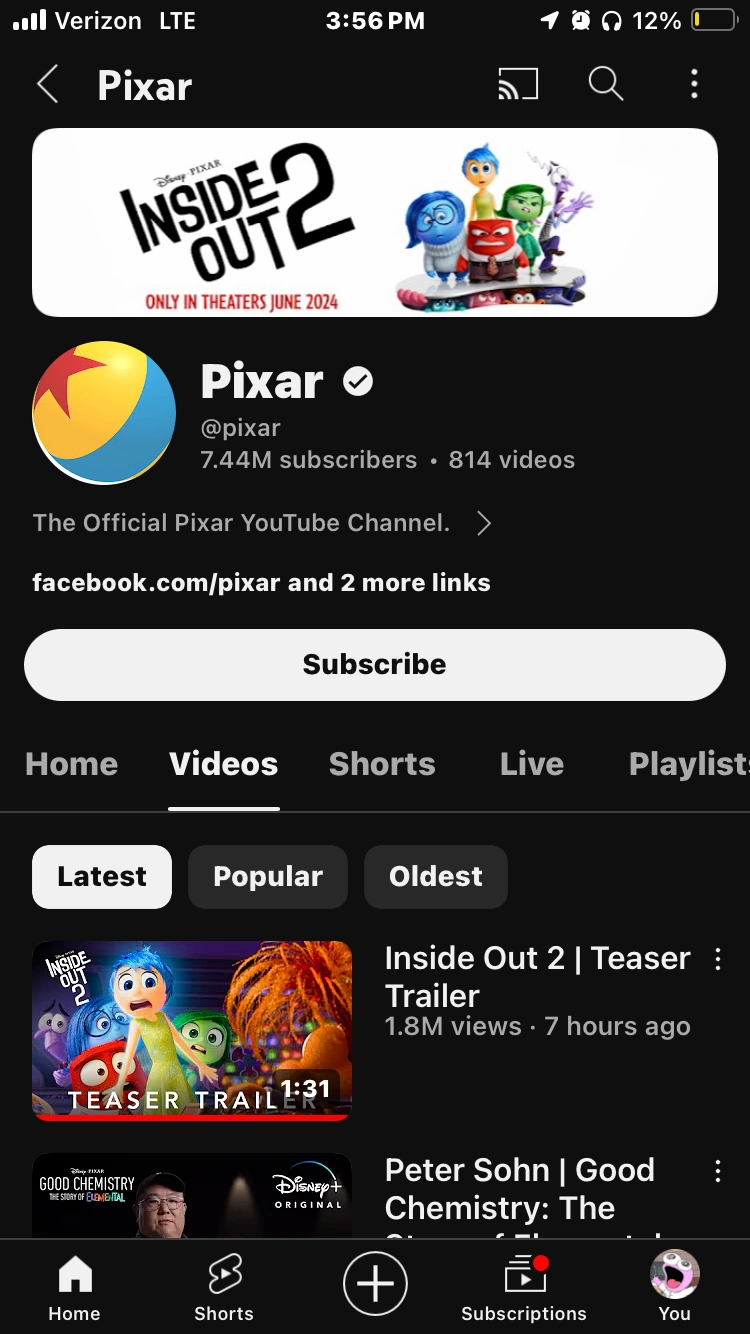Open options for Inside Out 2 Teaser Trailer

pyautogui.click(x=717, y=960)
